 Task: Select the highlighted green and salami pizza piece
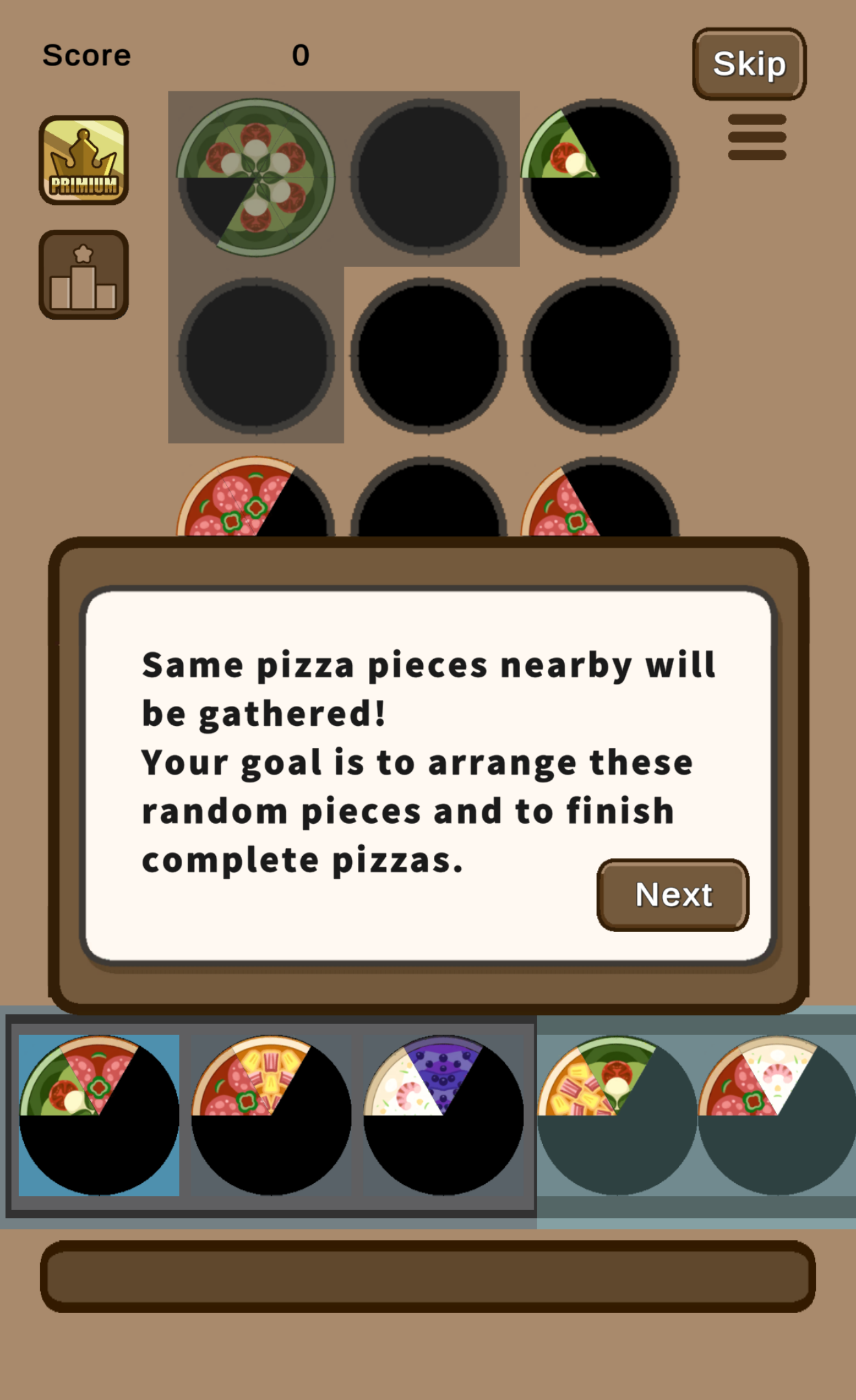pos(99,1115)
